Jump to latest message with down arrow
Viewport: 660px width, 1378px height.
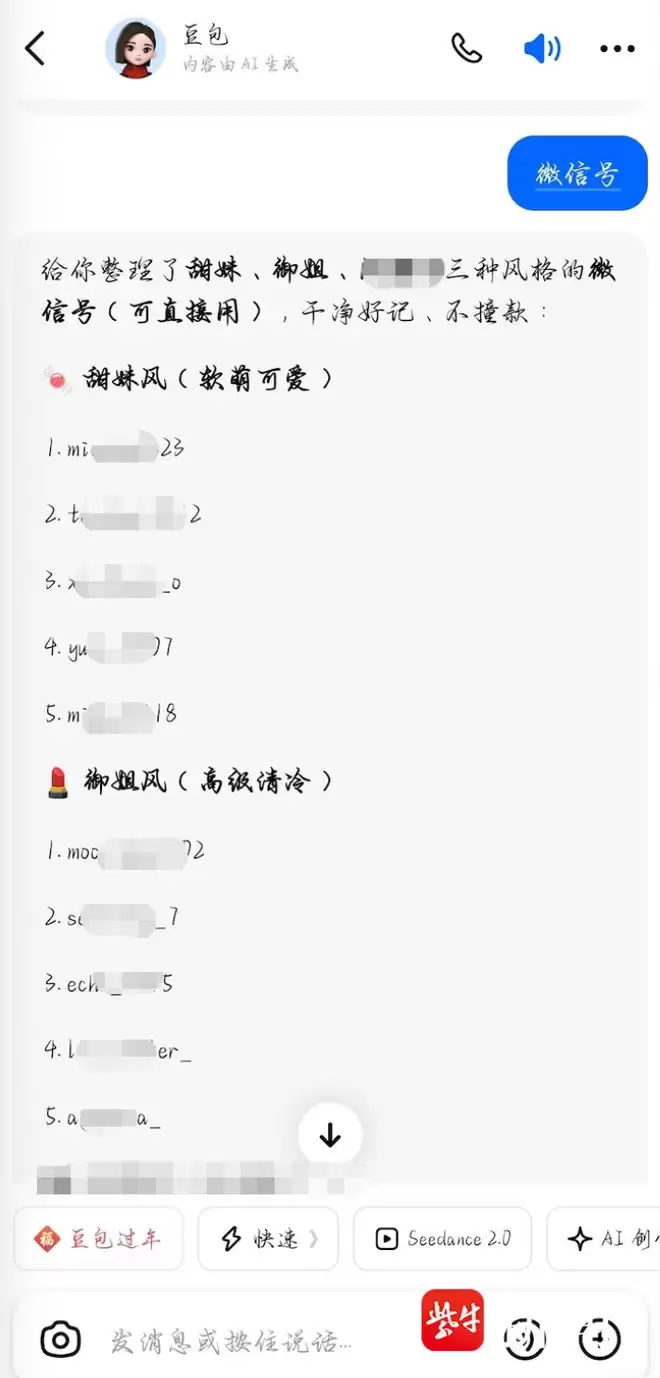tap(330, 1135)
